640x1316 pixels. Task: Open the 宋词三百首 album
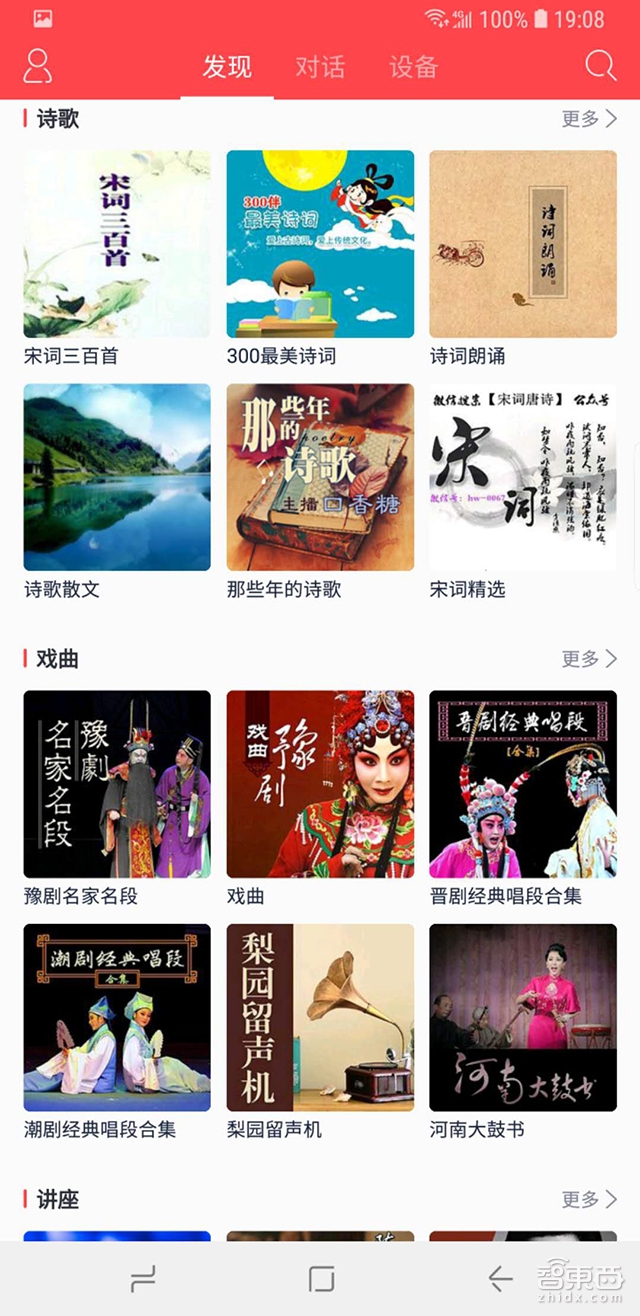tap(117, 244)
